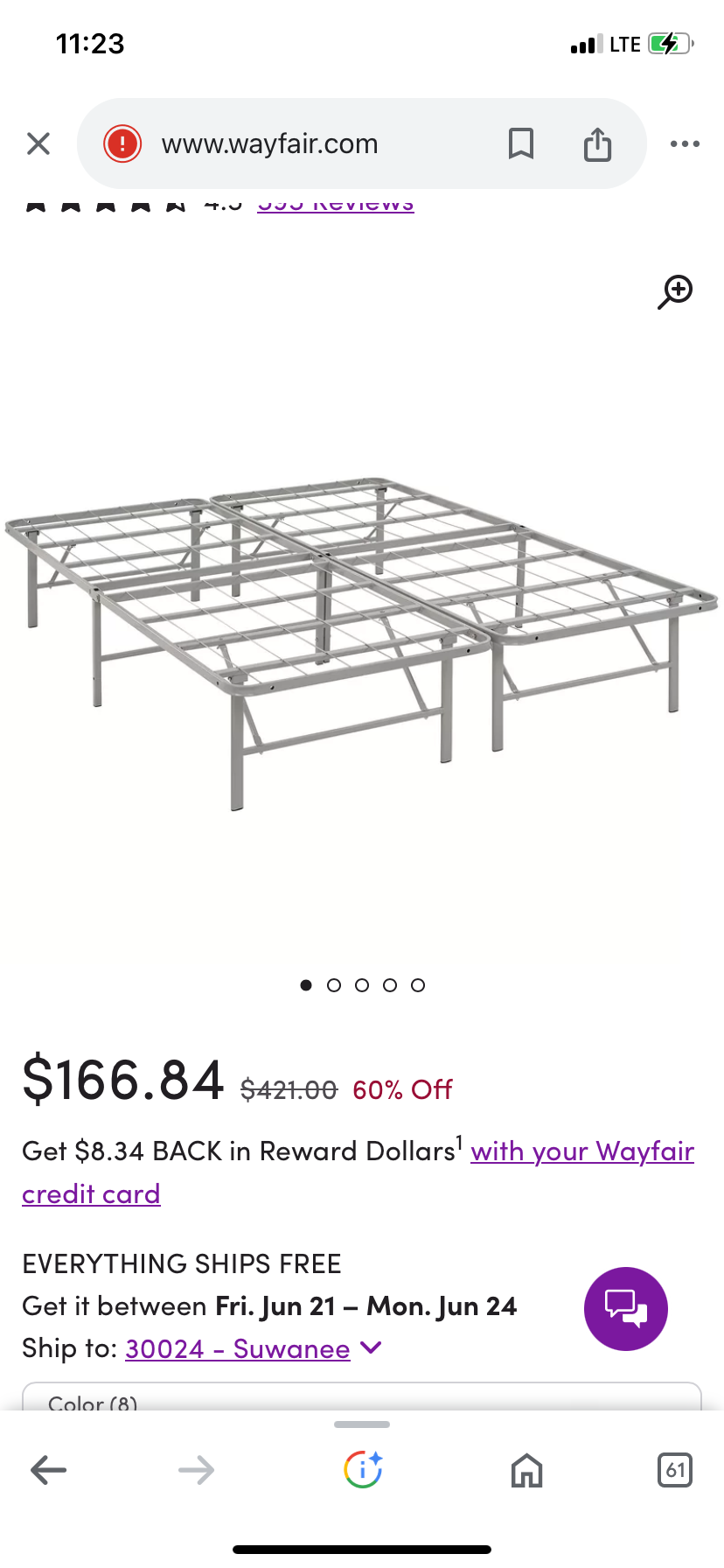Open the Google assistant button
The width and height of the screenshot is (724, 1568).
coord(362,1470)
